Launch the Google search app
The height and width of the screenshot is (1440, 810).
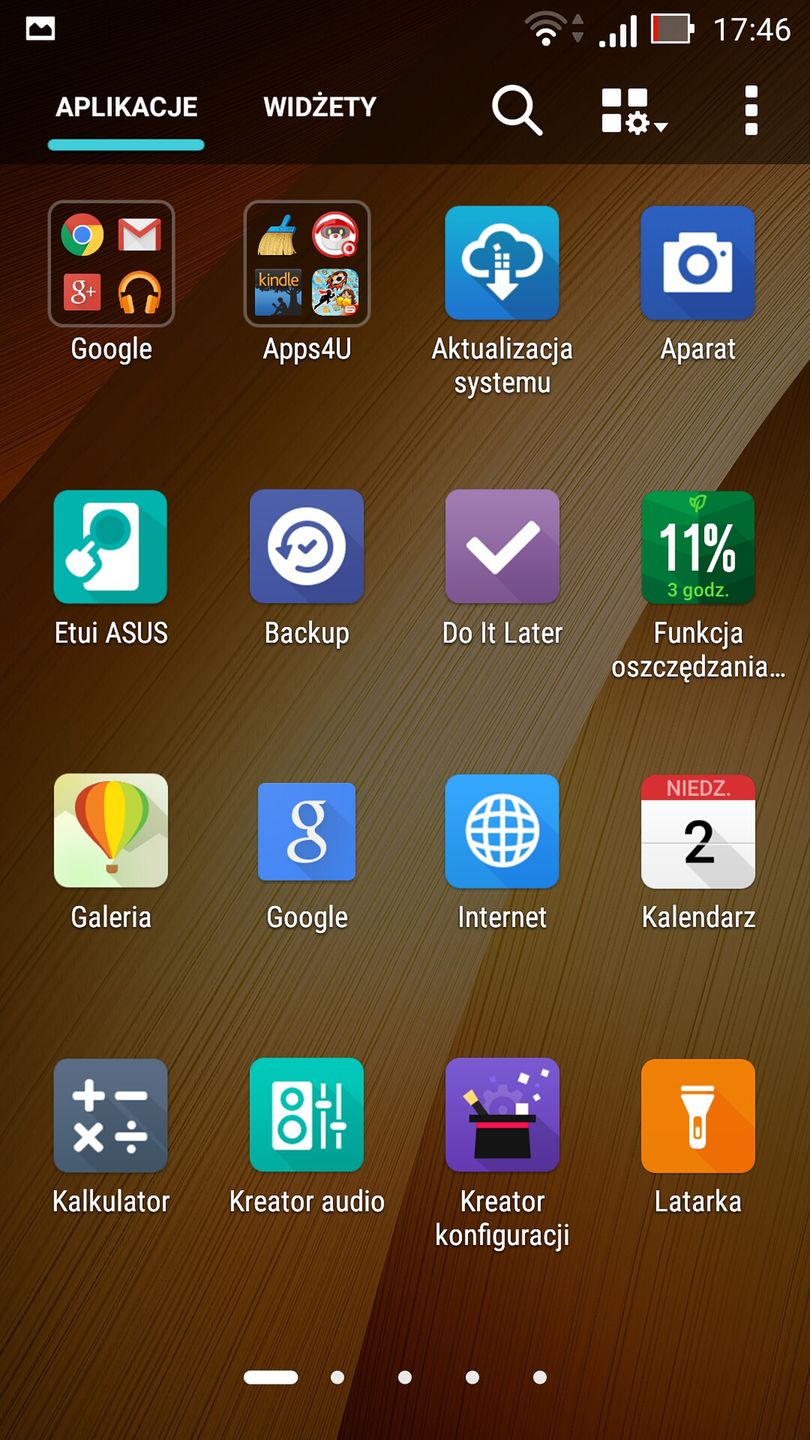pos(306,831)
